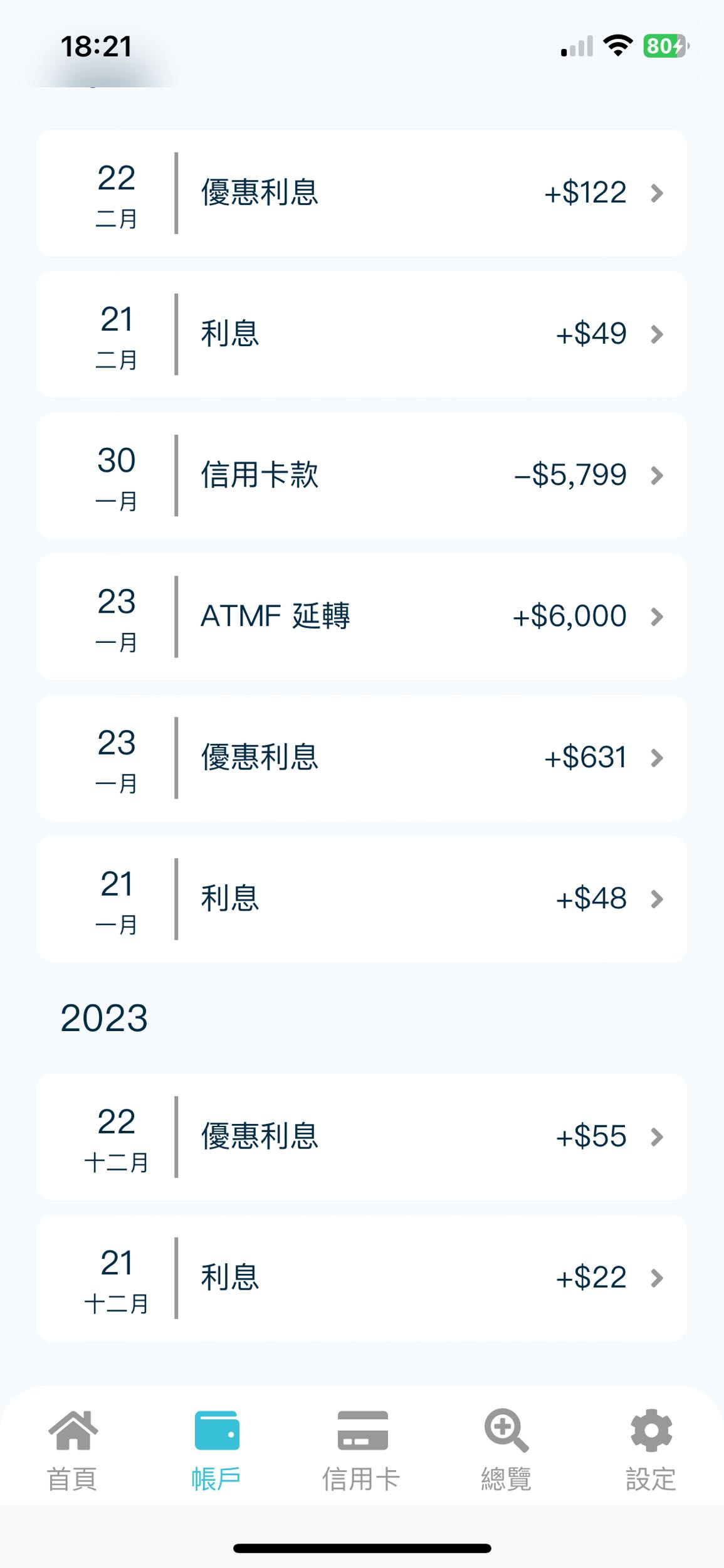Screen dimensions: 724x1568
Task: Expand the 利息 +$49 row chevron
Action: [657, 334]
